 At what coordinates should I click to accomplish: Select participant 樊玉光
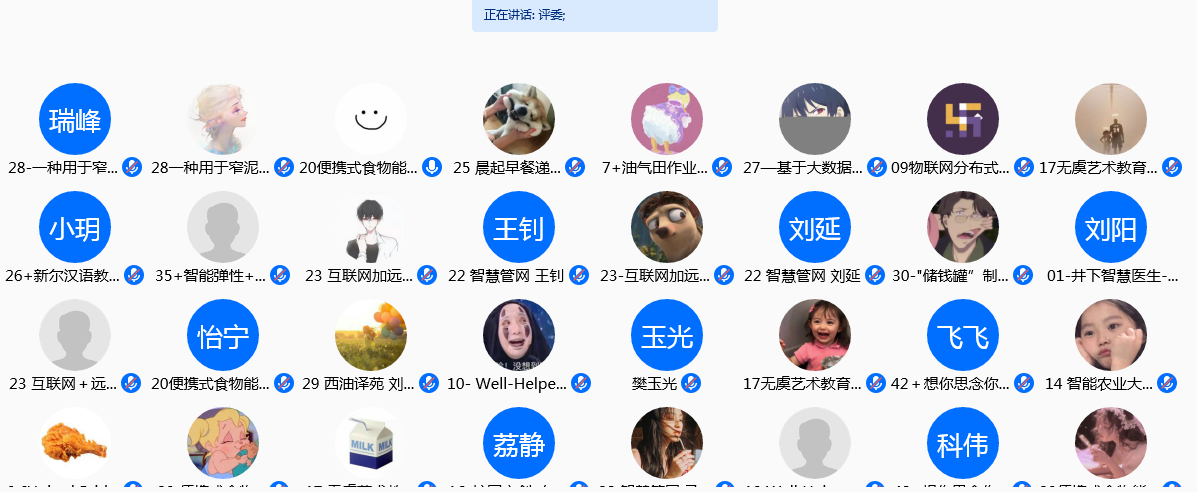[x=667, y=335]
